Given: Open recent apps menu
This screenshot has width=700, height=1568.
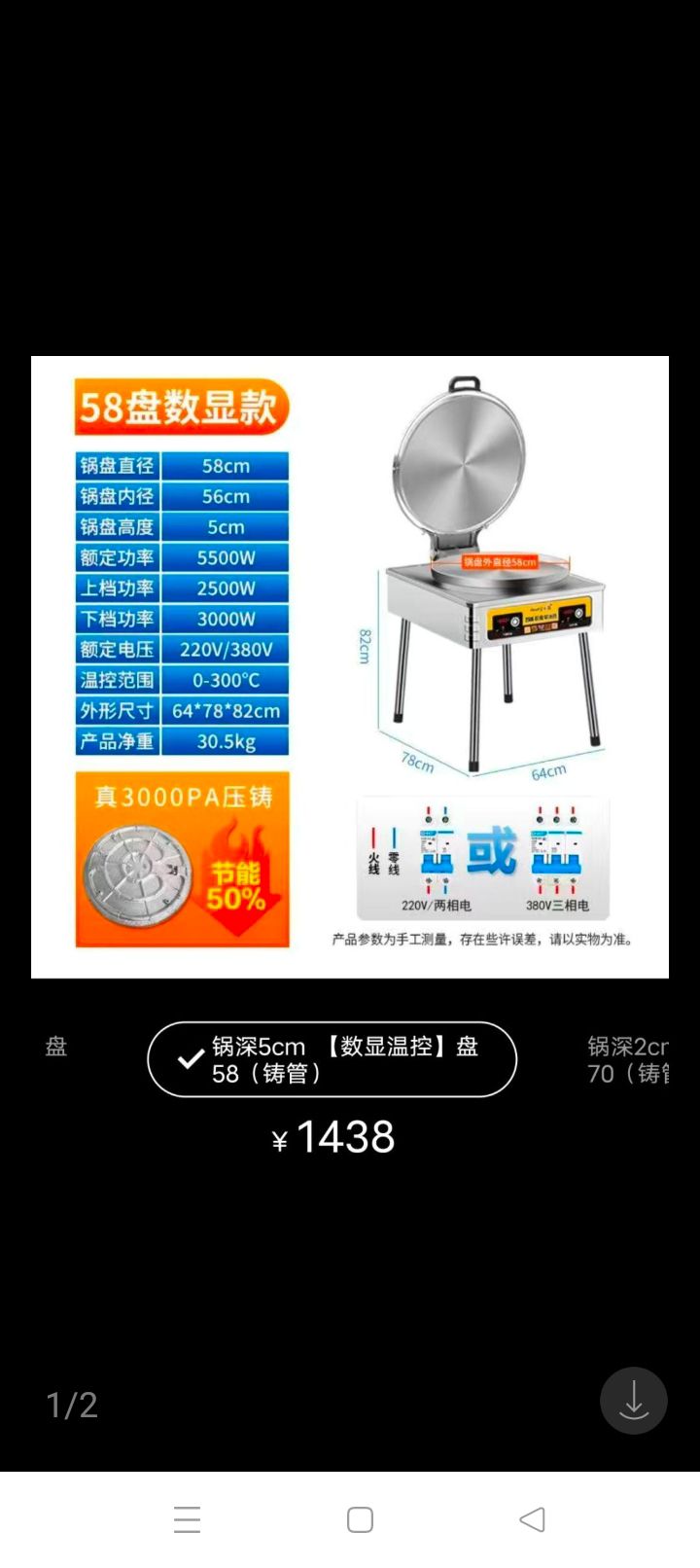Looking at the screenshot, I should (187, 1519).
